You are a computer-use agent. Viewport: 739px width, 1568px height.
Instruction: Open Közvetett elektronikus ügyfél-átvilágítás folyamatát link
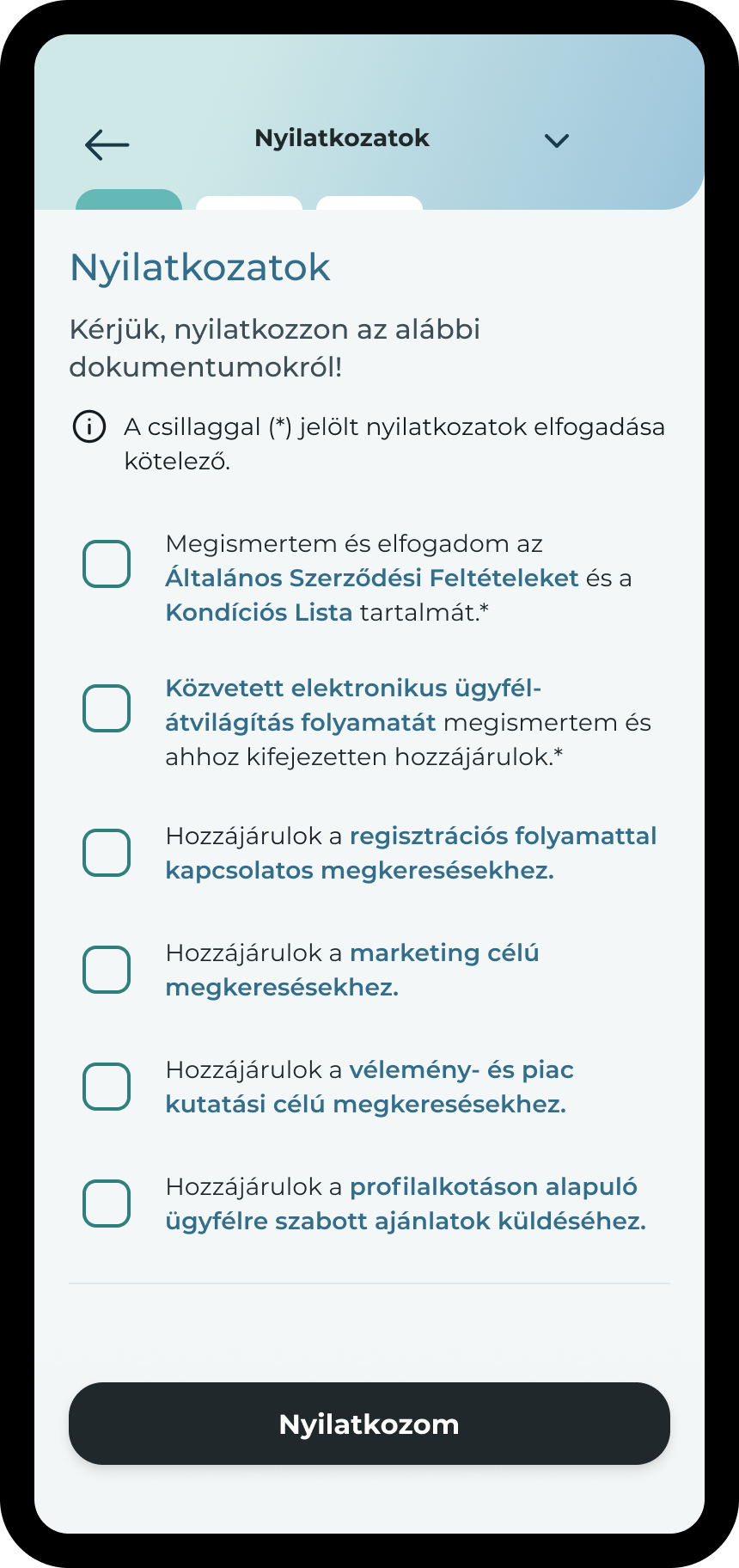coord(353,705)
